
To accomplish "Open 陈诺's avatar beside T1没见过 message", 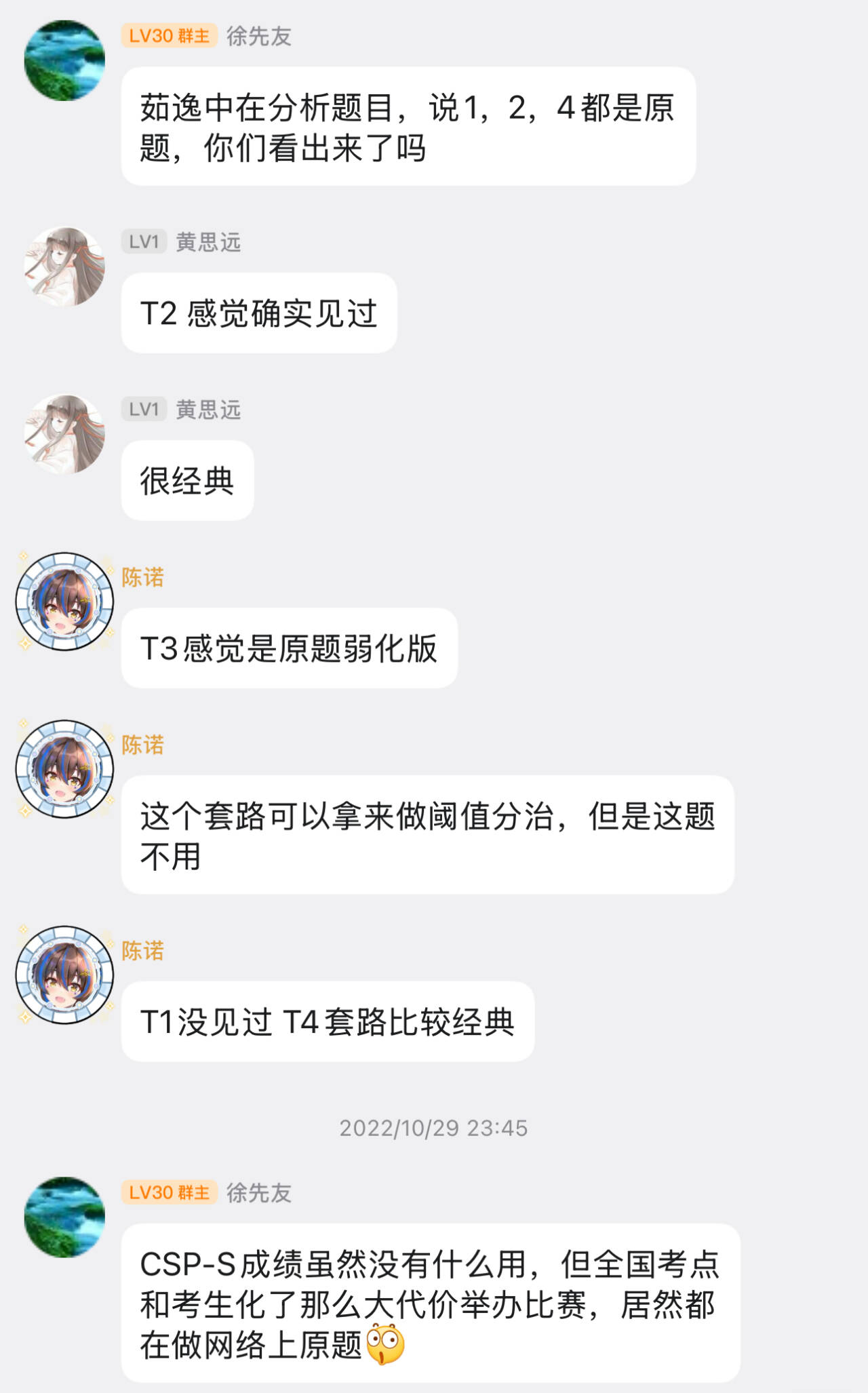I will click(x=64, y=975).
